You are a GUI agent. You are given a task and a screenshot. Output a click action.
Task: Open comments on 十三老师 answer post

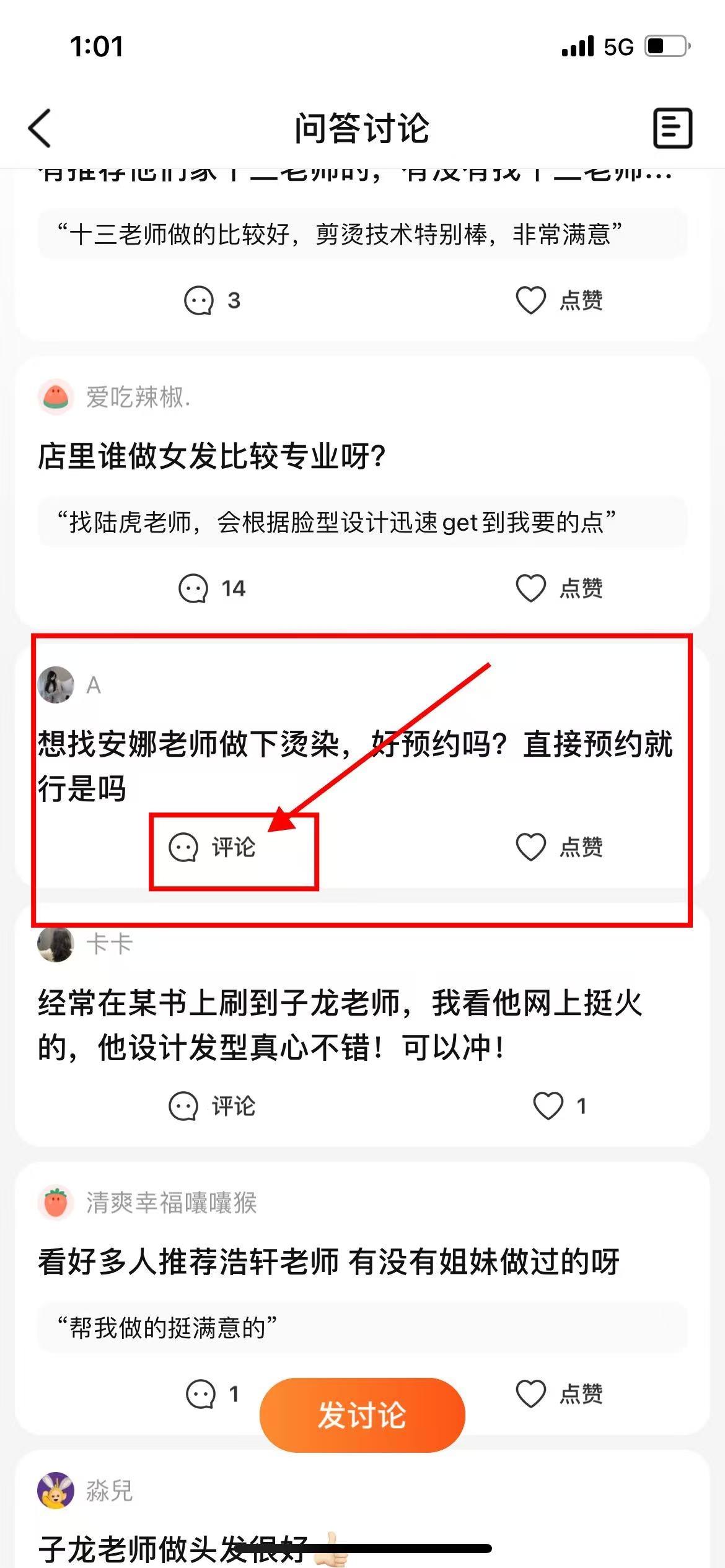point(212,300)
